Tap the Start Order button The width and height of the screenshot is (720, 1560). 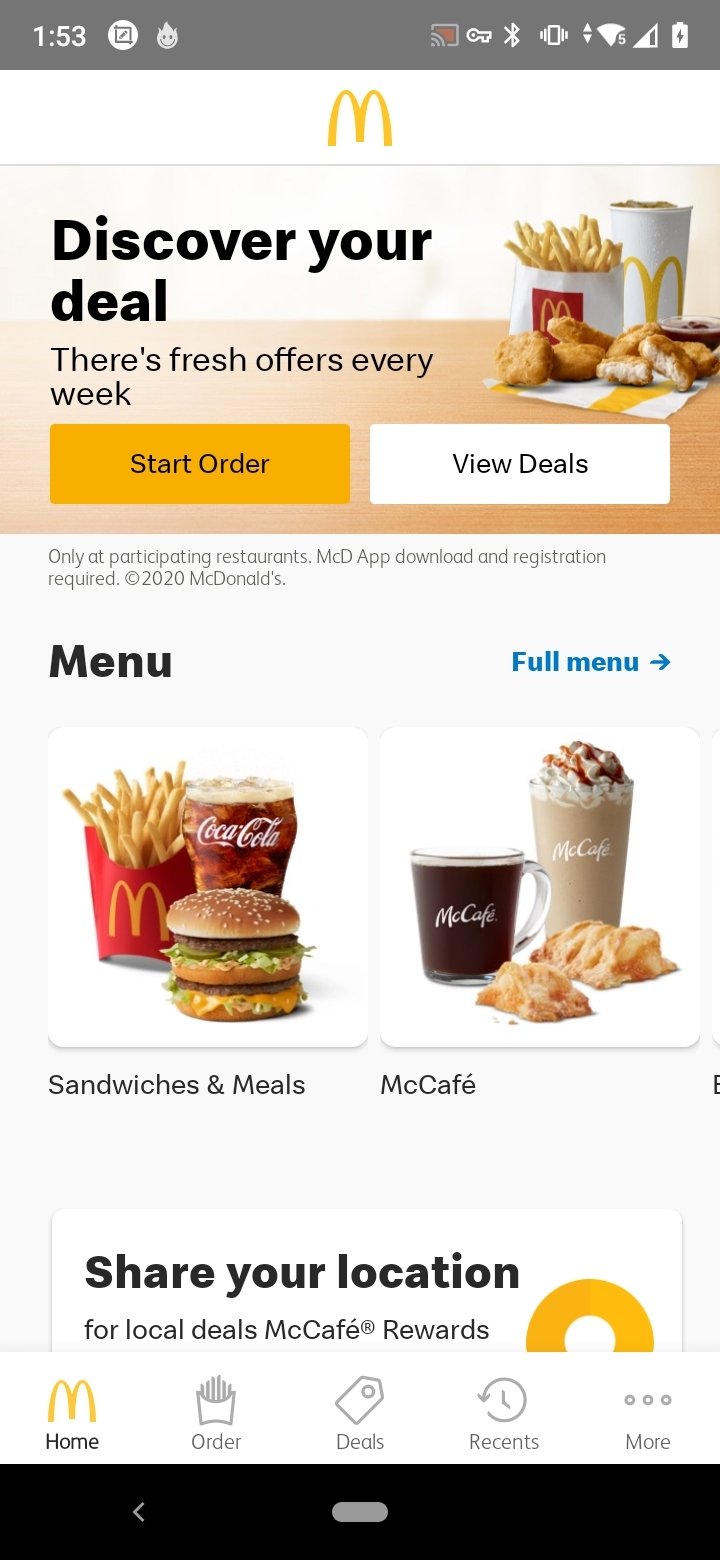200,464
